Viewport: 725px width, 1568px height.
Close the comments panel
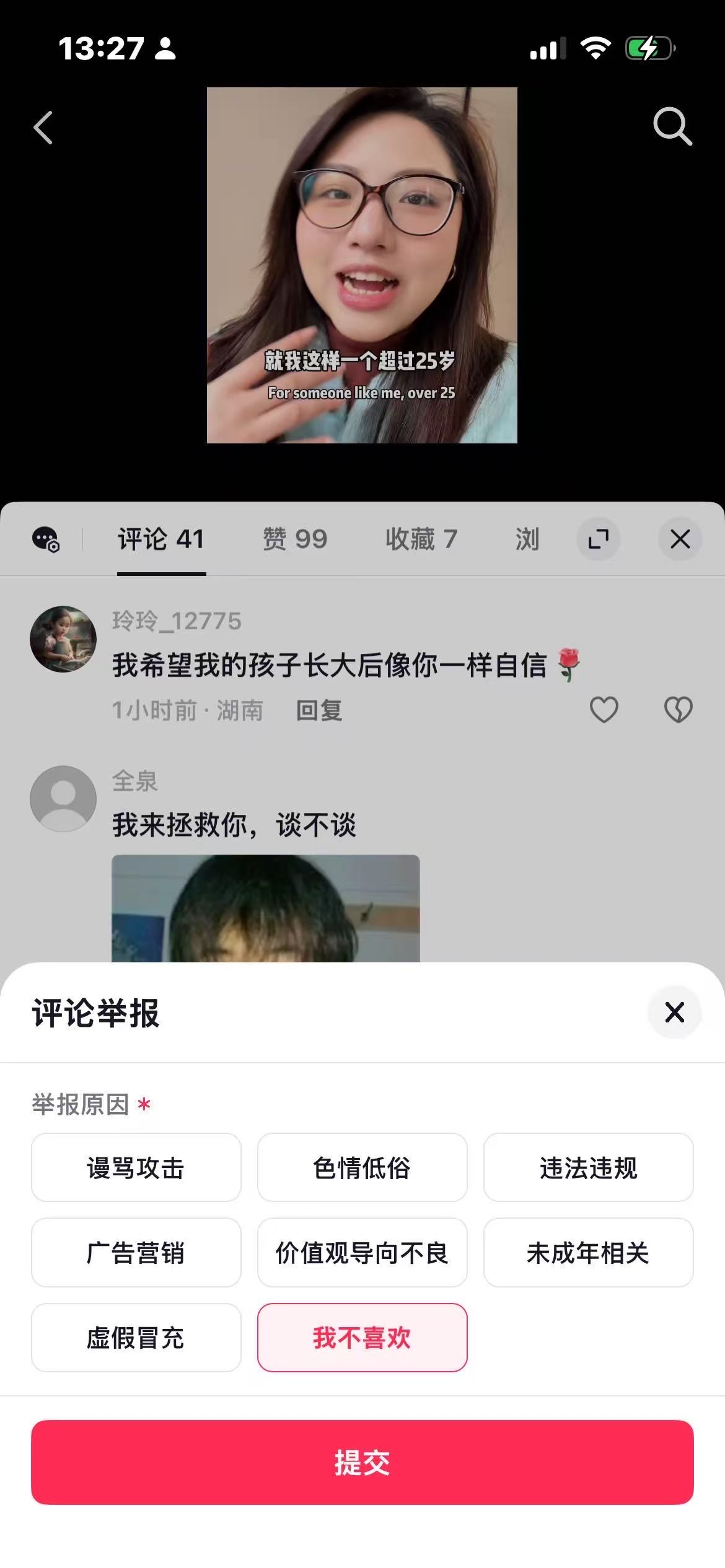[680, 539]
